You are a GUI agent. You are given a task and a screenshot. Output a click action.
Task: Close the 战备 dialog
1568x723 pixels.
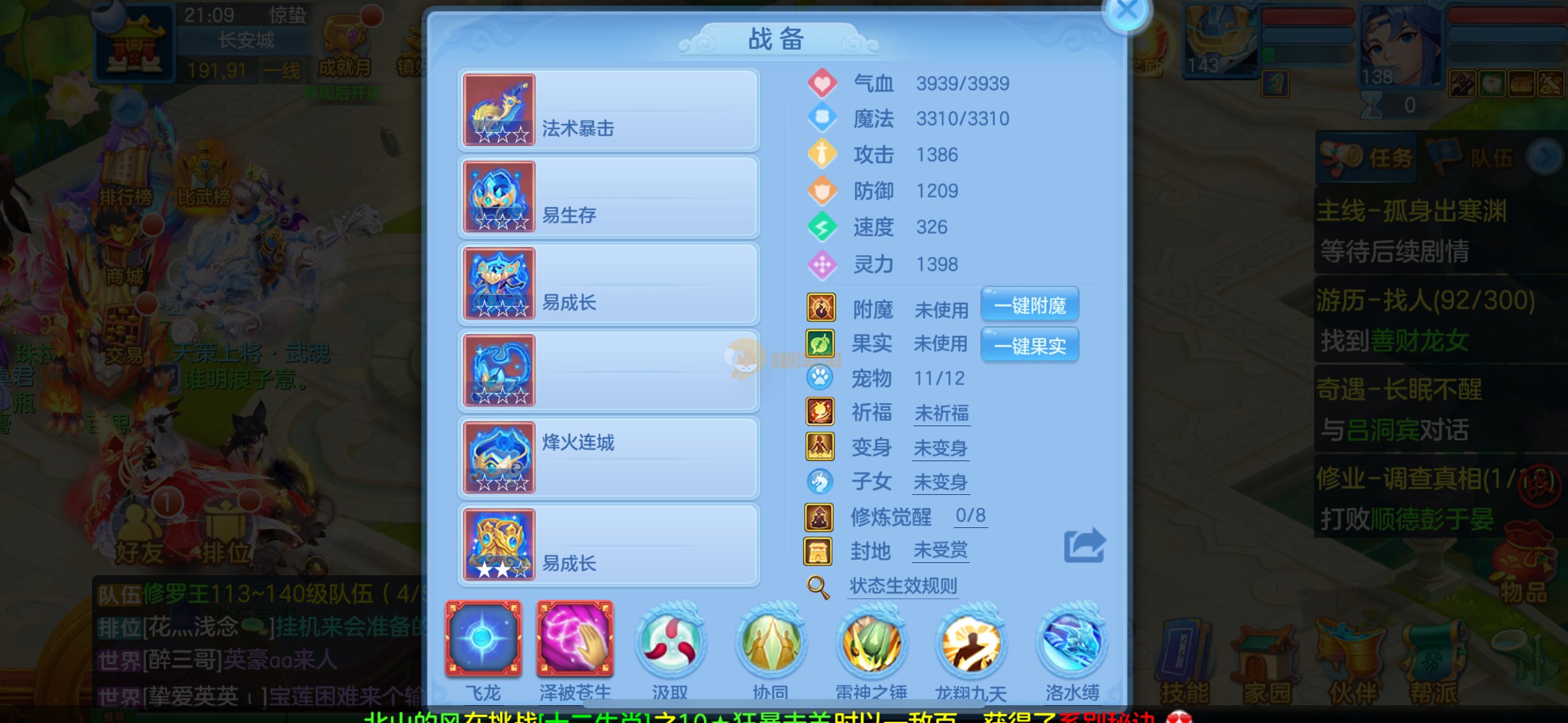[1126, 11]
